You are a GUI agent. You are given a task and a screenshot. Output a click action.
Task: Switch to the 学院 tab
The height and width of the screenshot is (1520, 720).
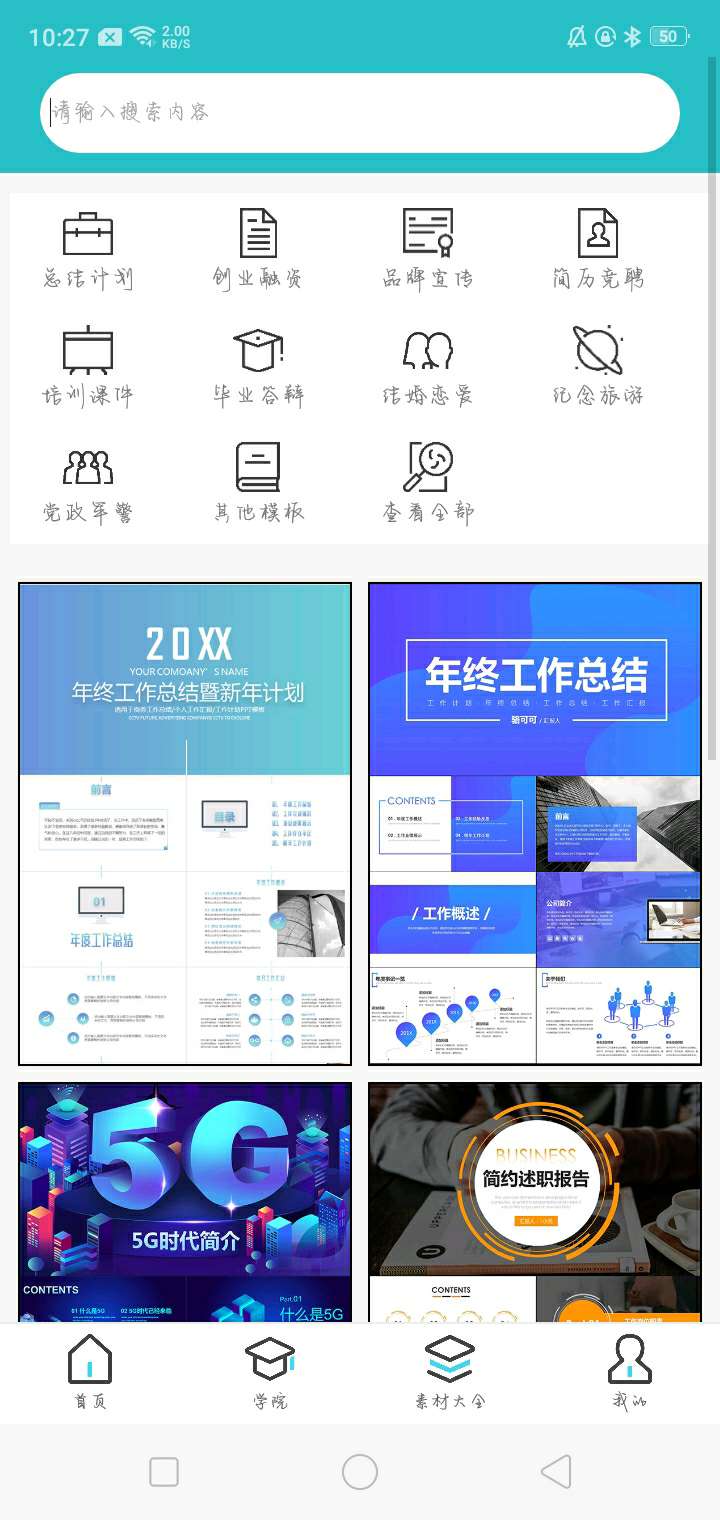coord(270,1373)
